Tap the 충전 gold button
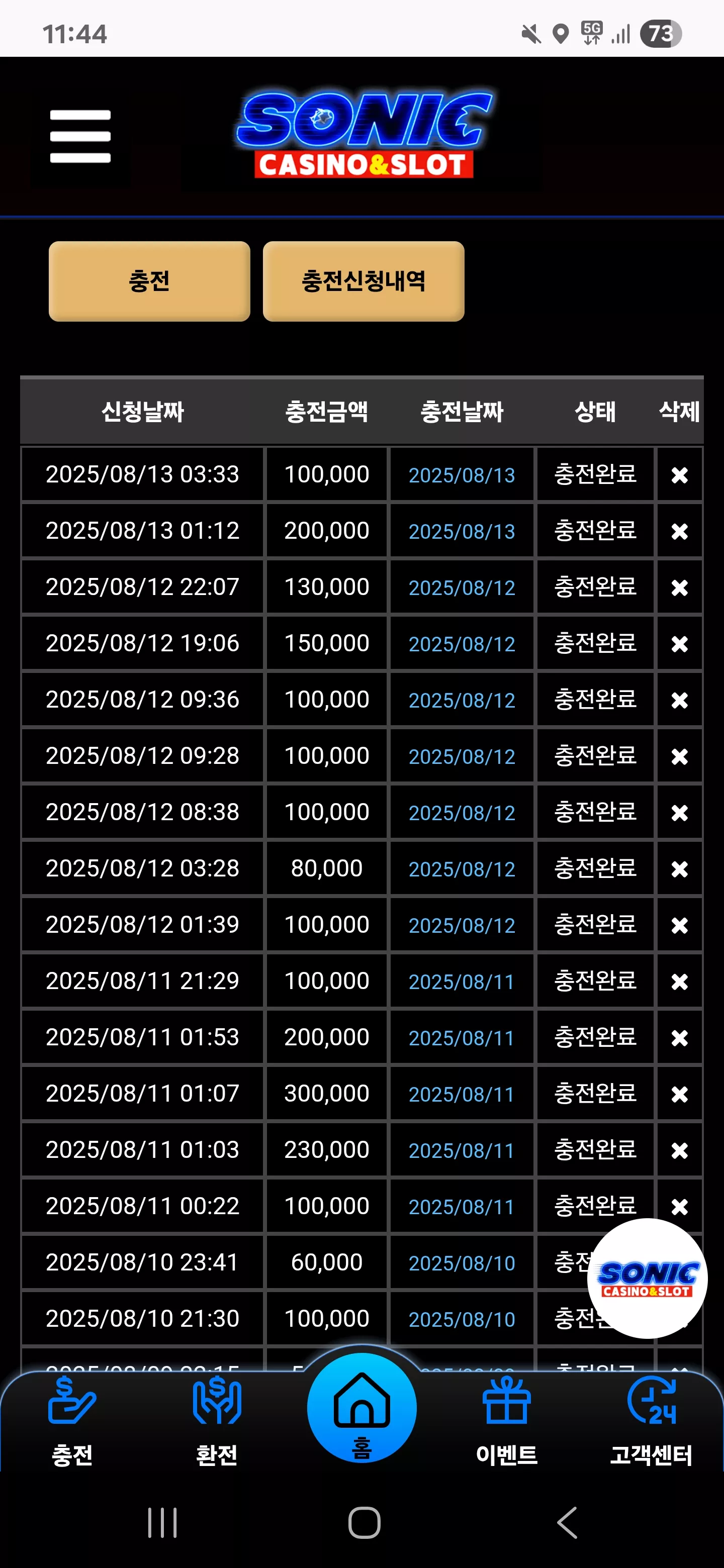Screen dimensions: 724x1568 pos(149,281)
